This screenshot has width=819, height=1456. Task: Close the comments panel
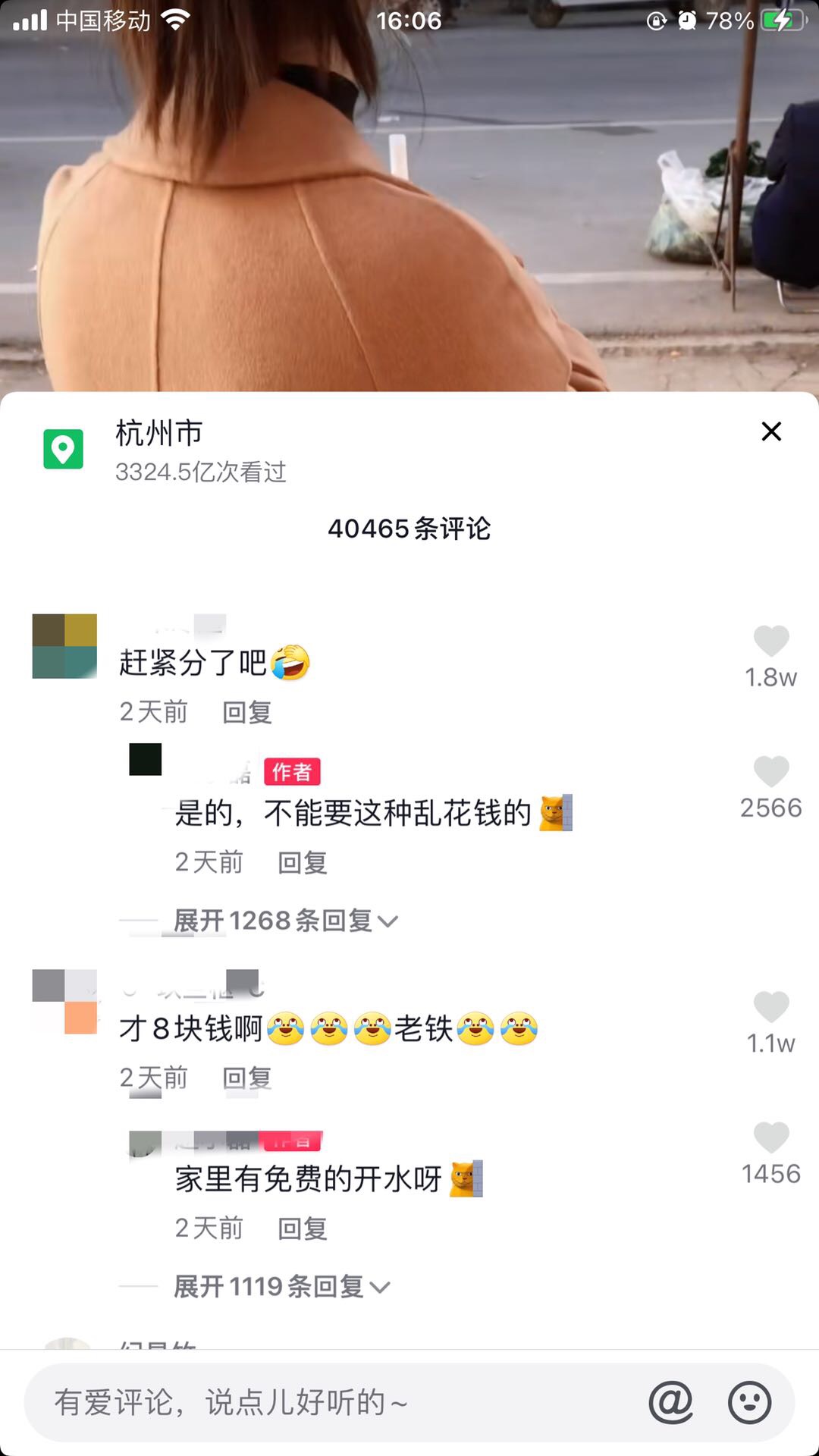point(770,431)
